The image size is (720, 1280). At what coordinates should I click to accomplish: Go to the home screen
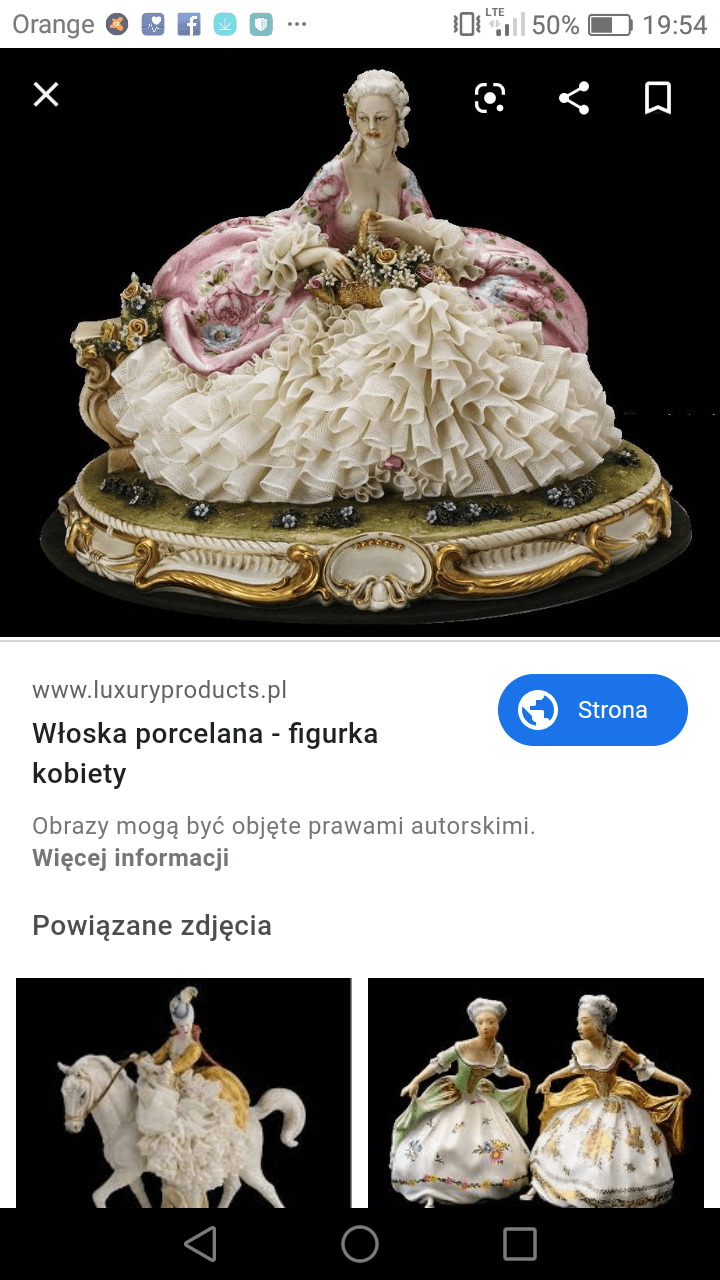360,1244
